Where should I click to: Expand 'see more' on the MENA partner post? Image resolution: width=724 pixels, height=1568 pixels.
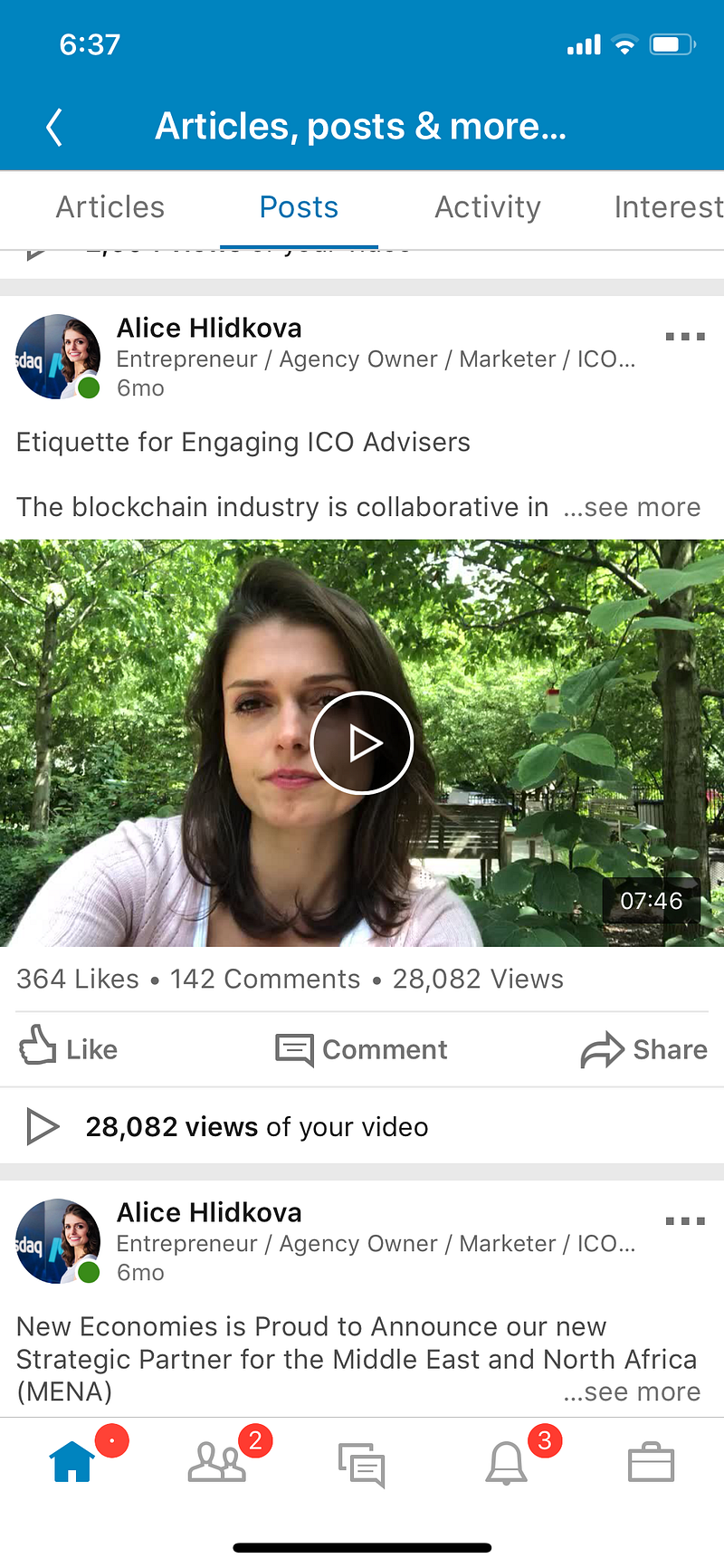[632, 1391]
